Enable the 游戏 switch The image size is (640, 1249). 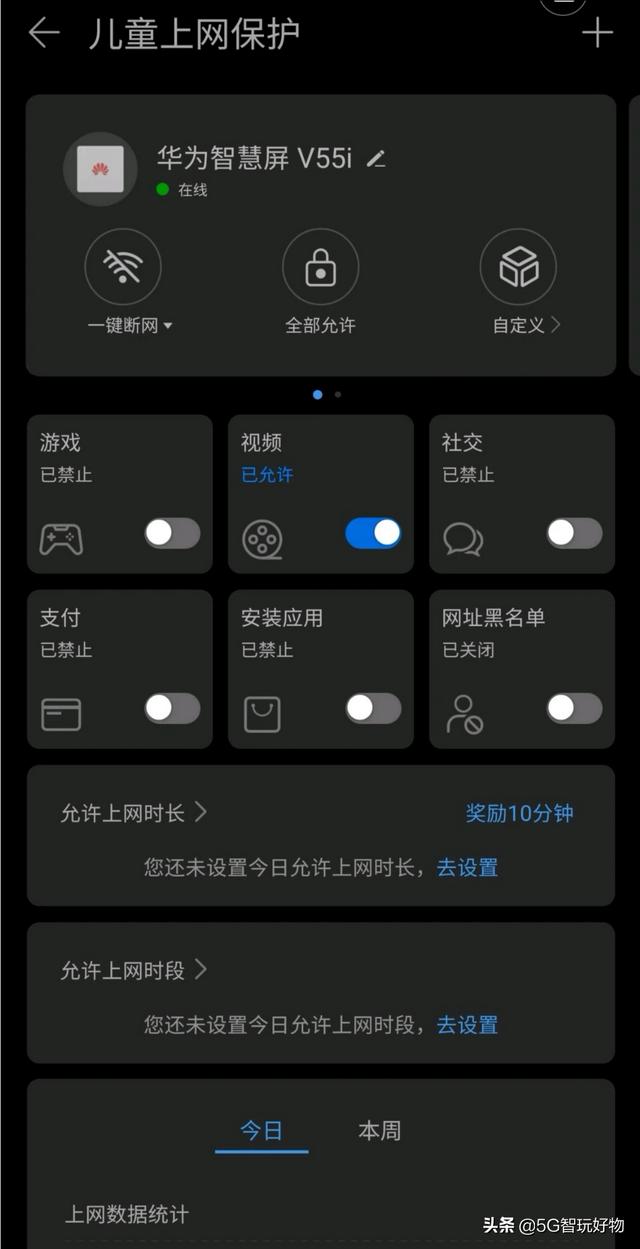tap(172, 533)
